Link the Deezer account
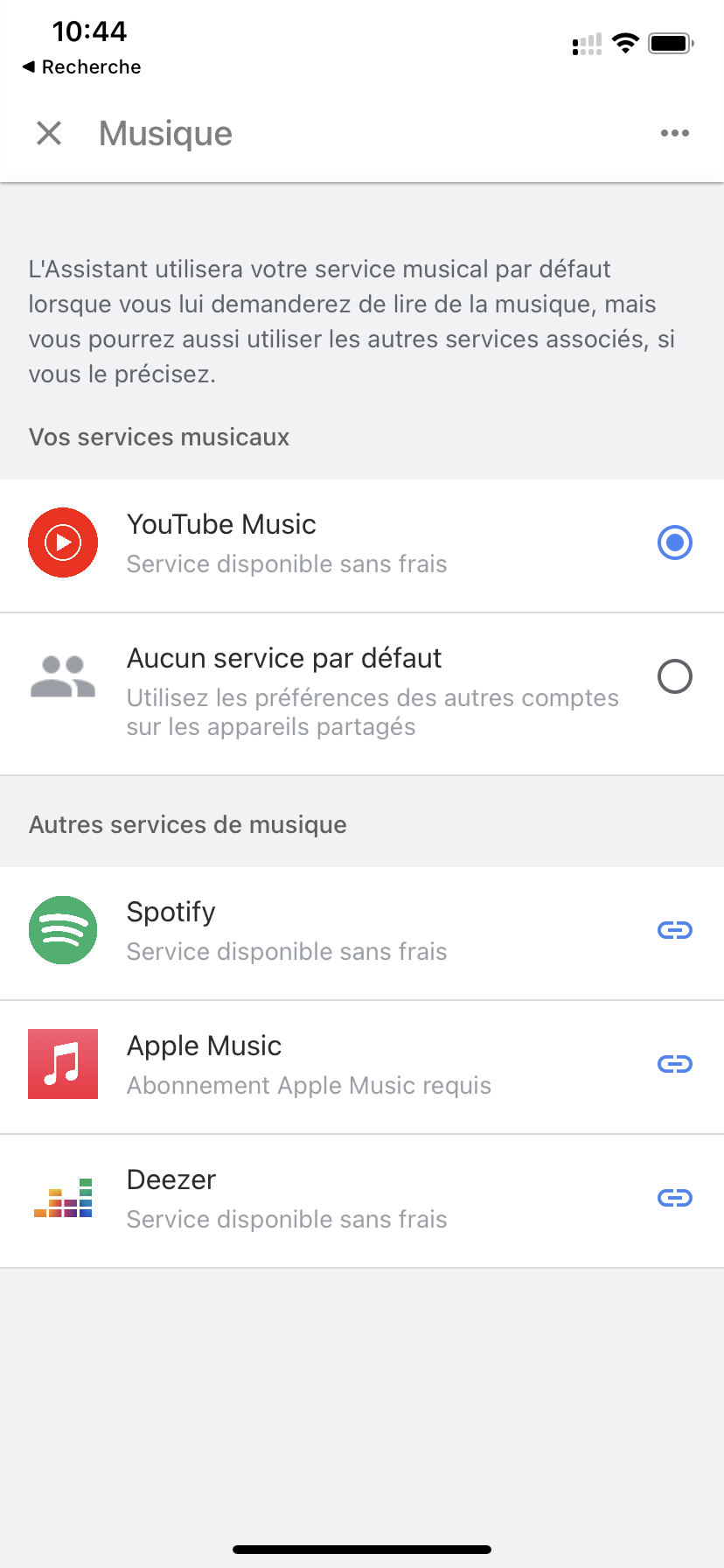This screenshot has height=1568, width=724. pyautogui.click(x=674, y=1198)
